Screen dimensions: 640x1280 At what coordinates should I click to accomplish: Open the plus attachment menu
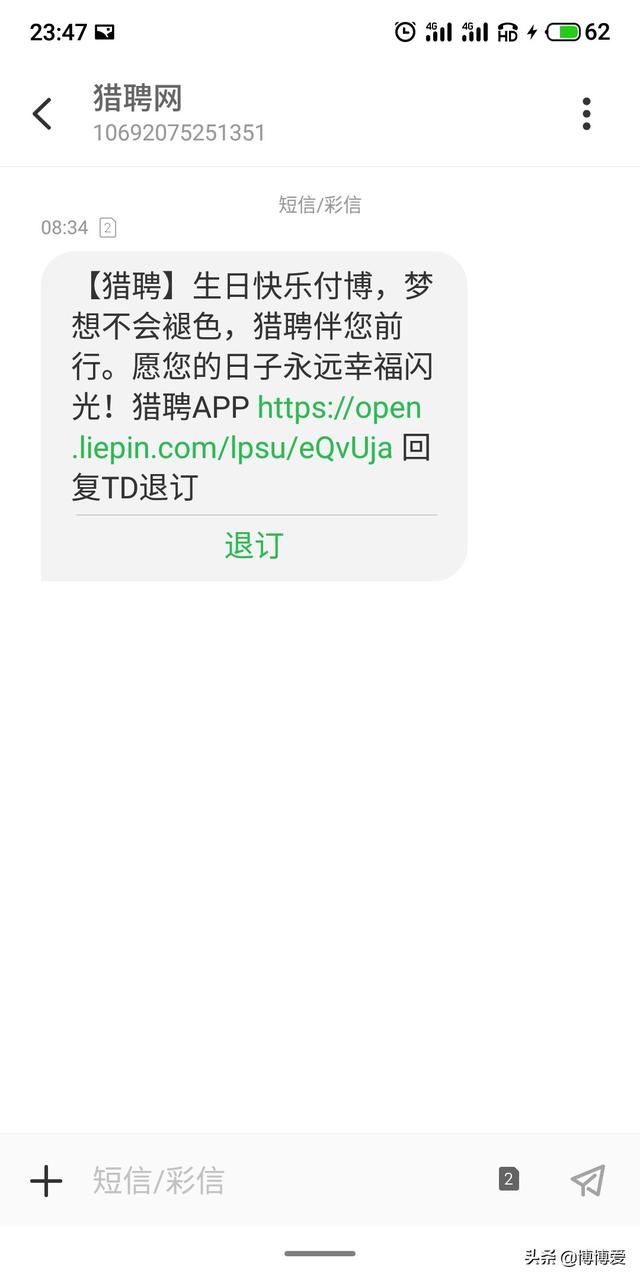[46, 1181]
